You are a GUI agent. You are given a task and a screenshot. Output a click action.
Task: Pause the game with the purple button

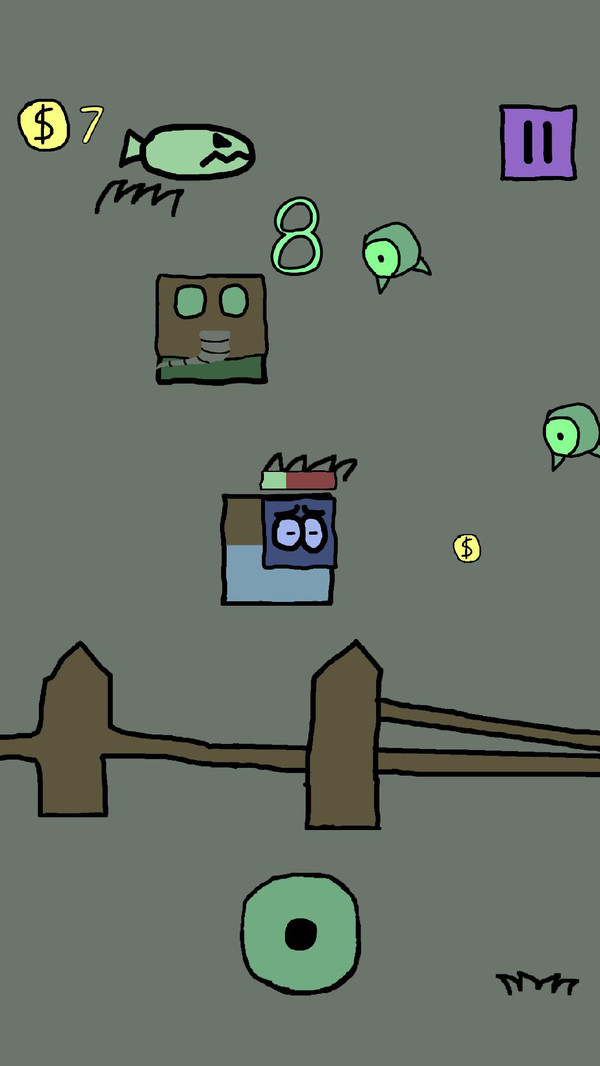click(538, 143)
